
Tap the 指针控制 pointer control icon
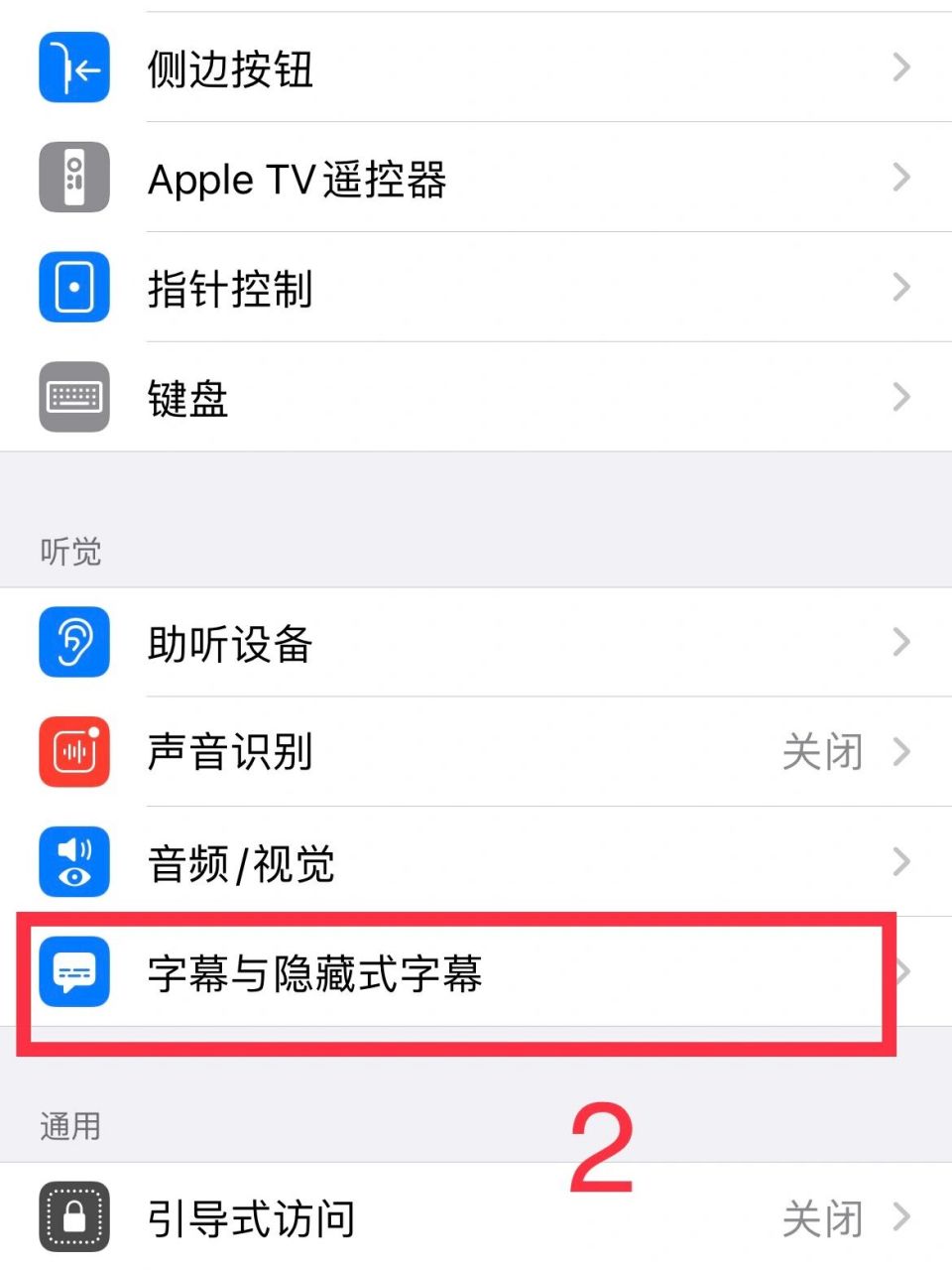click(72, 288)
